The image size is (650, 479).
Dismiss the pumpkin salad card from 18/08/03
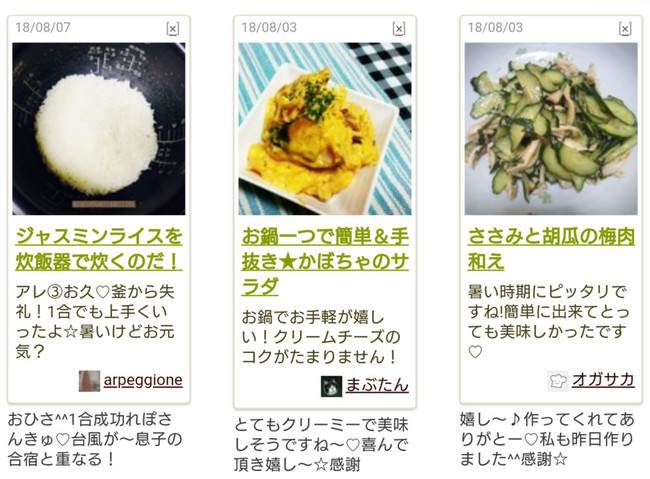[x=399, y=29]
